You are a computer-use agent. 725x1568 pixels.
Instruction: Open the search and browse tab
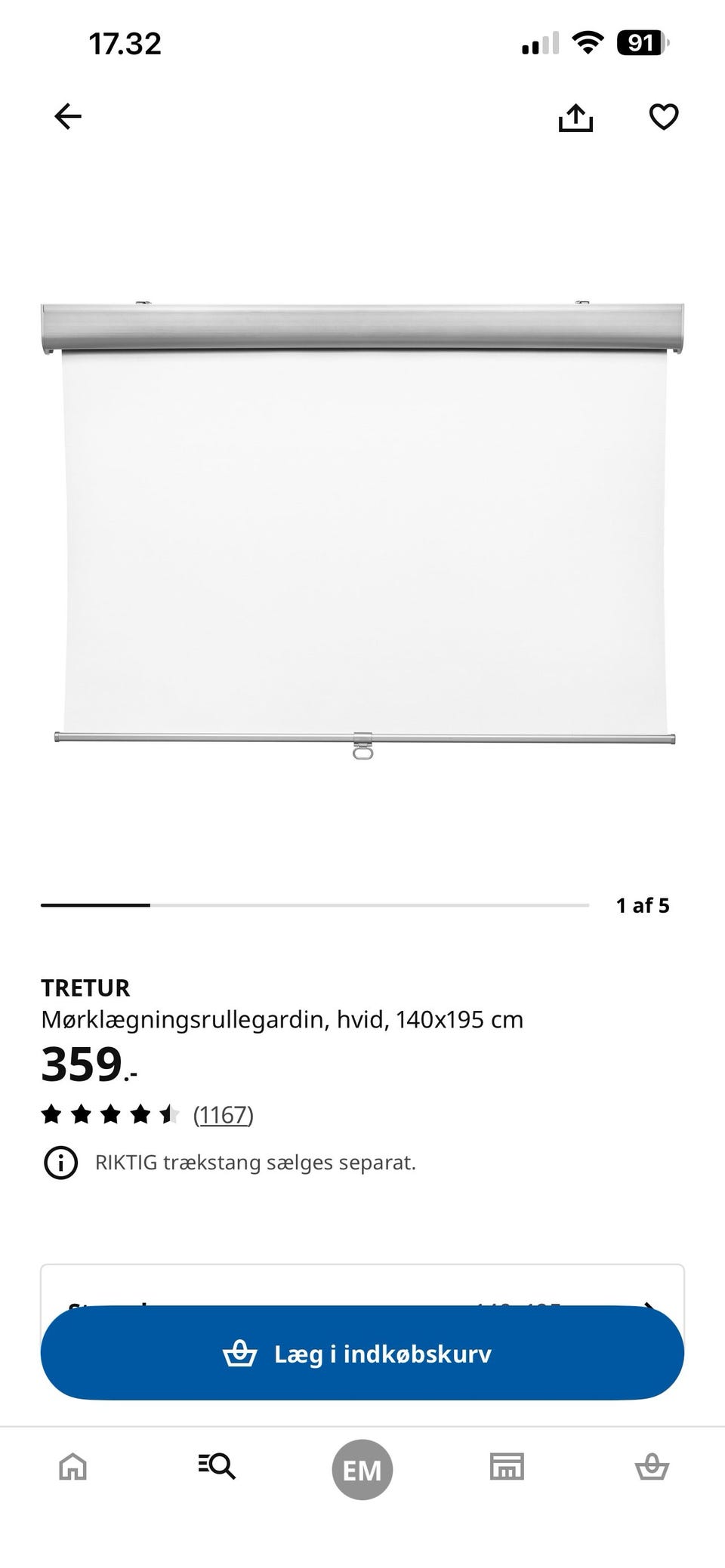tap(217, 1467)
